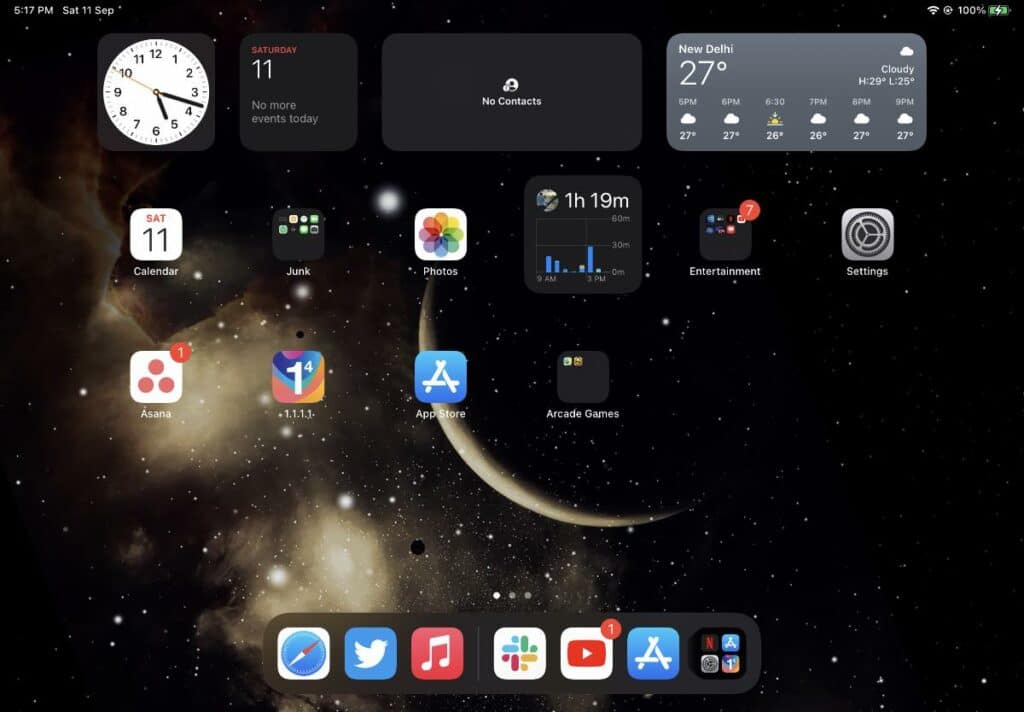The height and width of the screenshot is (712, 1024).
Task: Open the Saturday 11 calendar widget
Action: pyautogui.click(x=298, y=92)
